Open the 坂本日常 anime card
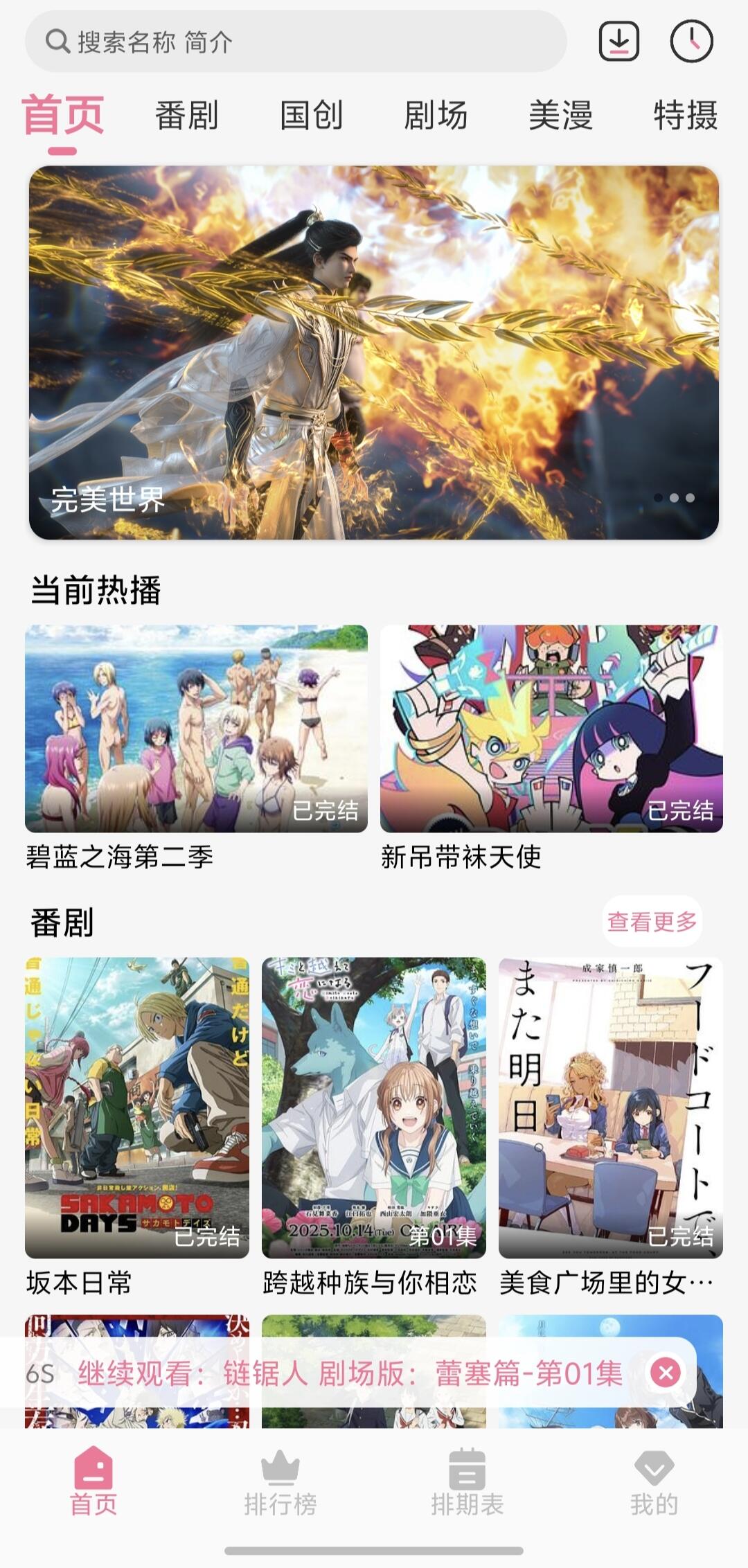 (x=137, y=1107)
